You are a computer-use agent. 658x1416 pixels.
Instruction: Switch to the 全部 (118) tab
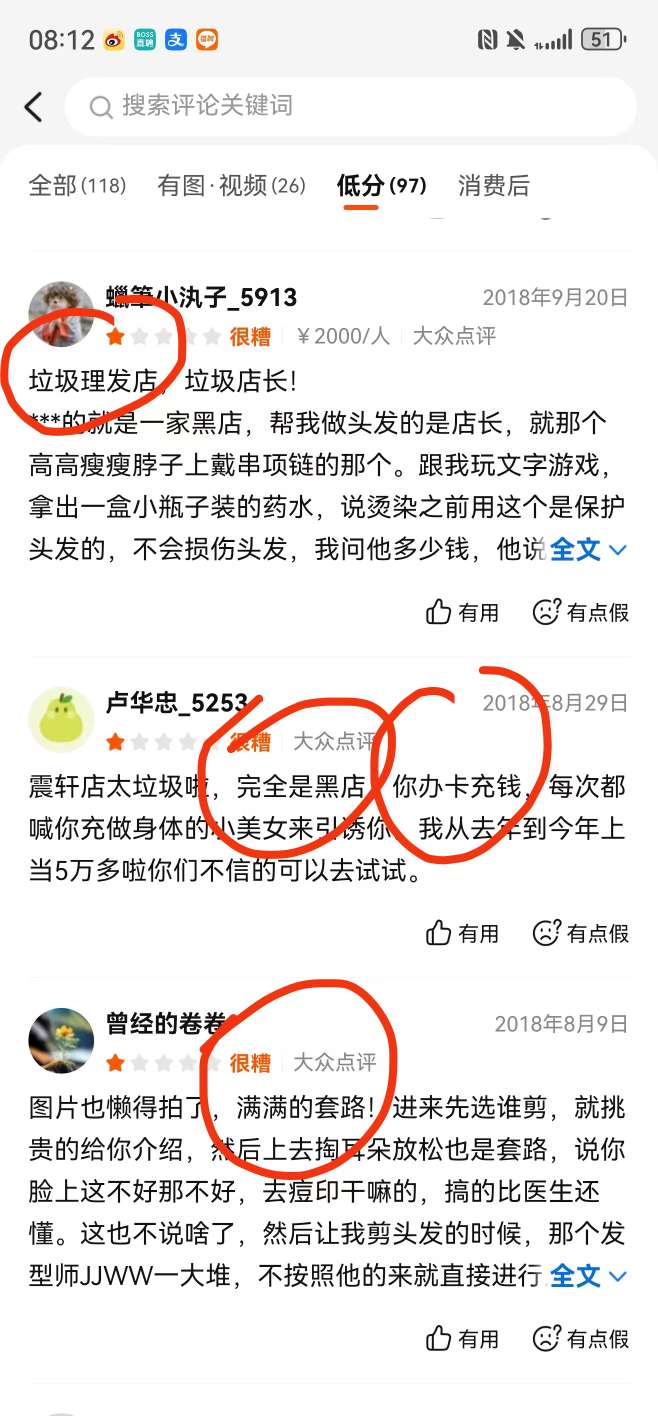point(77,185)
